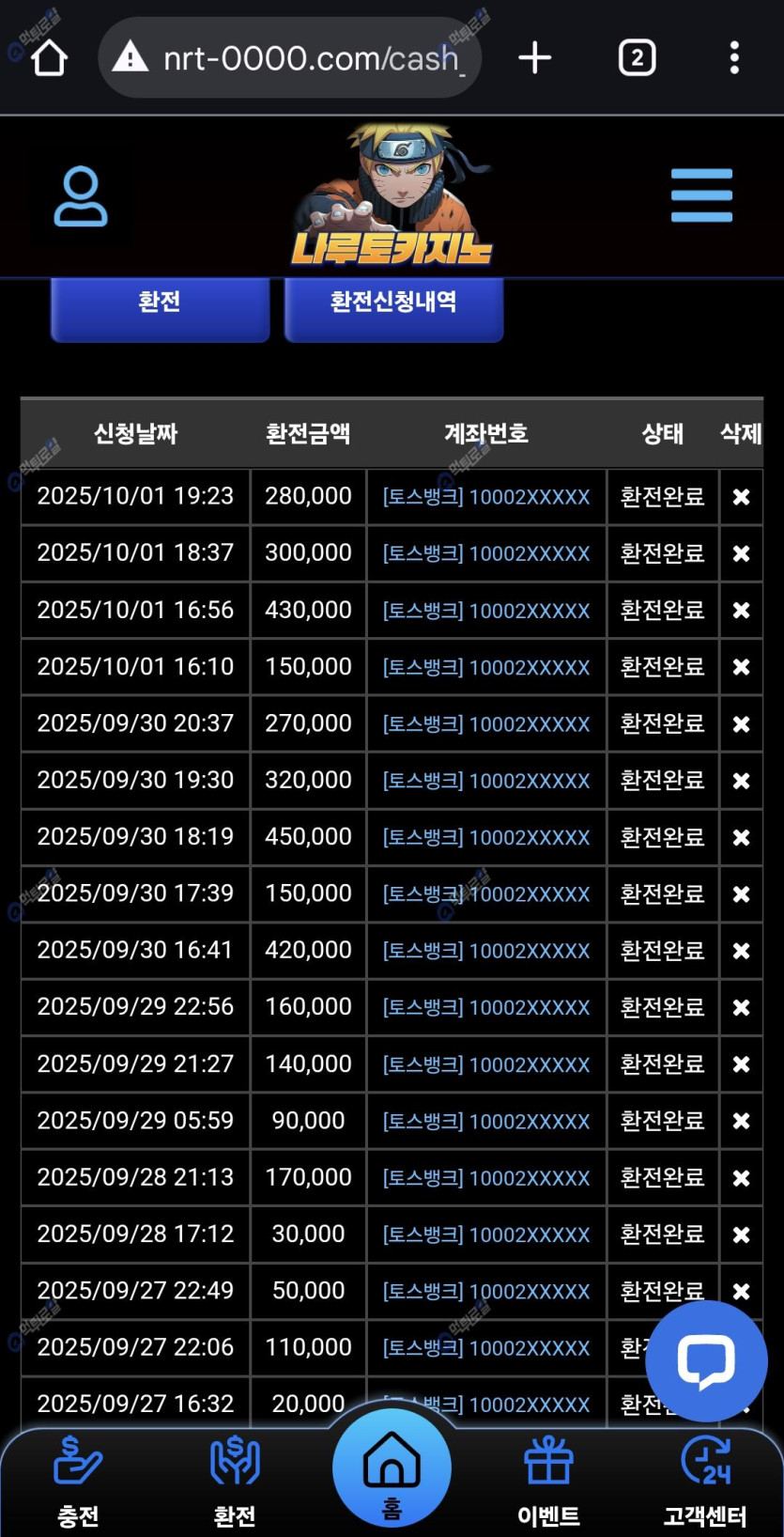Viewport: 784px width, 1537px height.
Task: Open the user profile icon
Action: point(81,196)
